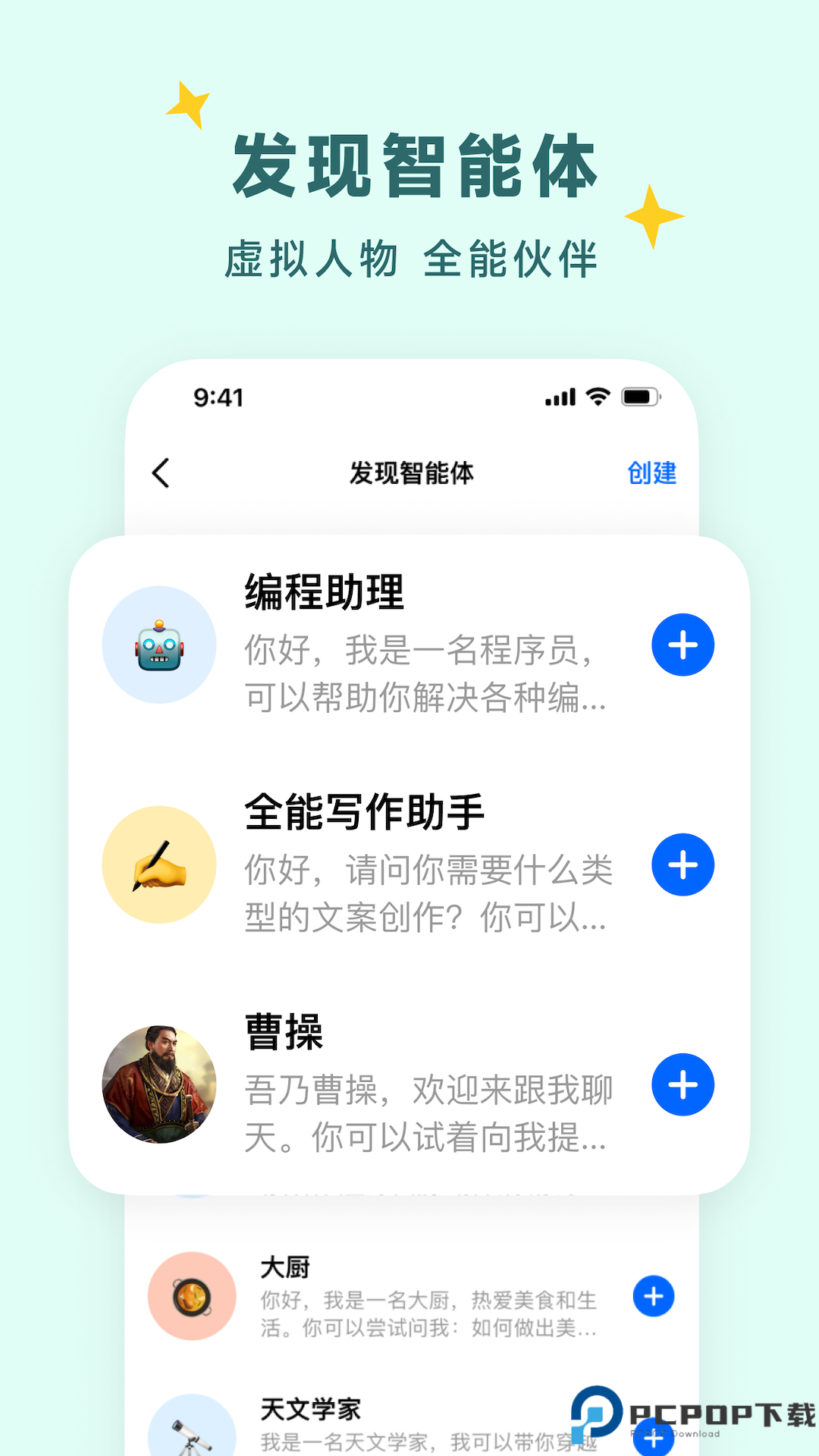Open the 发现智能体 title bar
The height and width of the screenshot is (1456, 819).
pos(413,472)
